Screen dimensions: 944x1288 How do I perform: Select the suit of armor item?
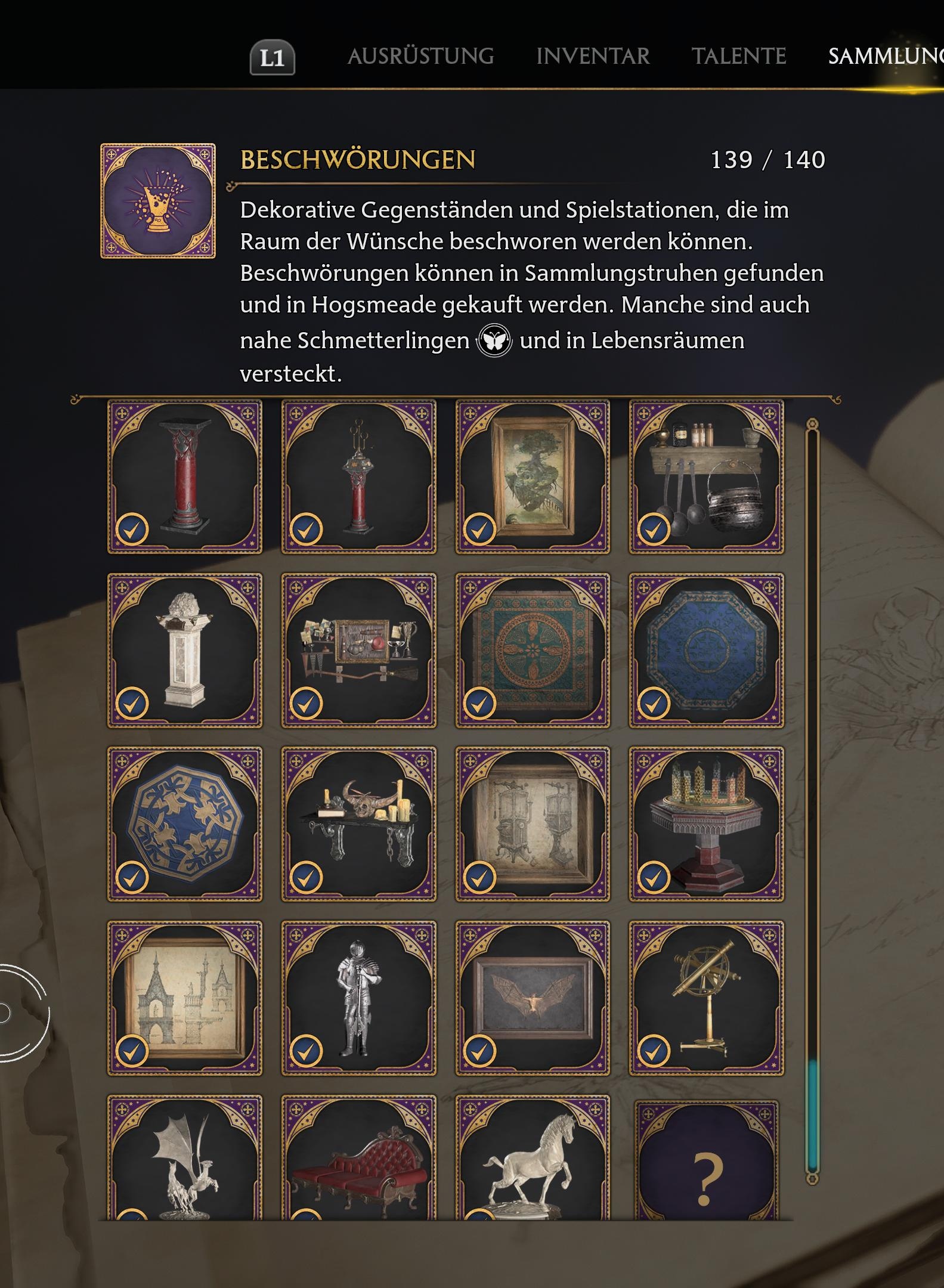click(x=358, y=998)
